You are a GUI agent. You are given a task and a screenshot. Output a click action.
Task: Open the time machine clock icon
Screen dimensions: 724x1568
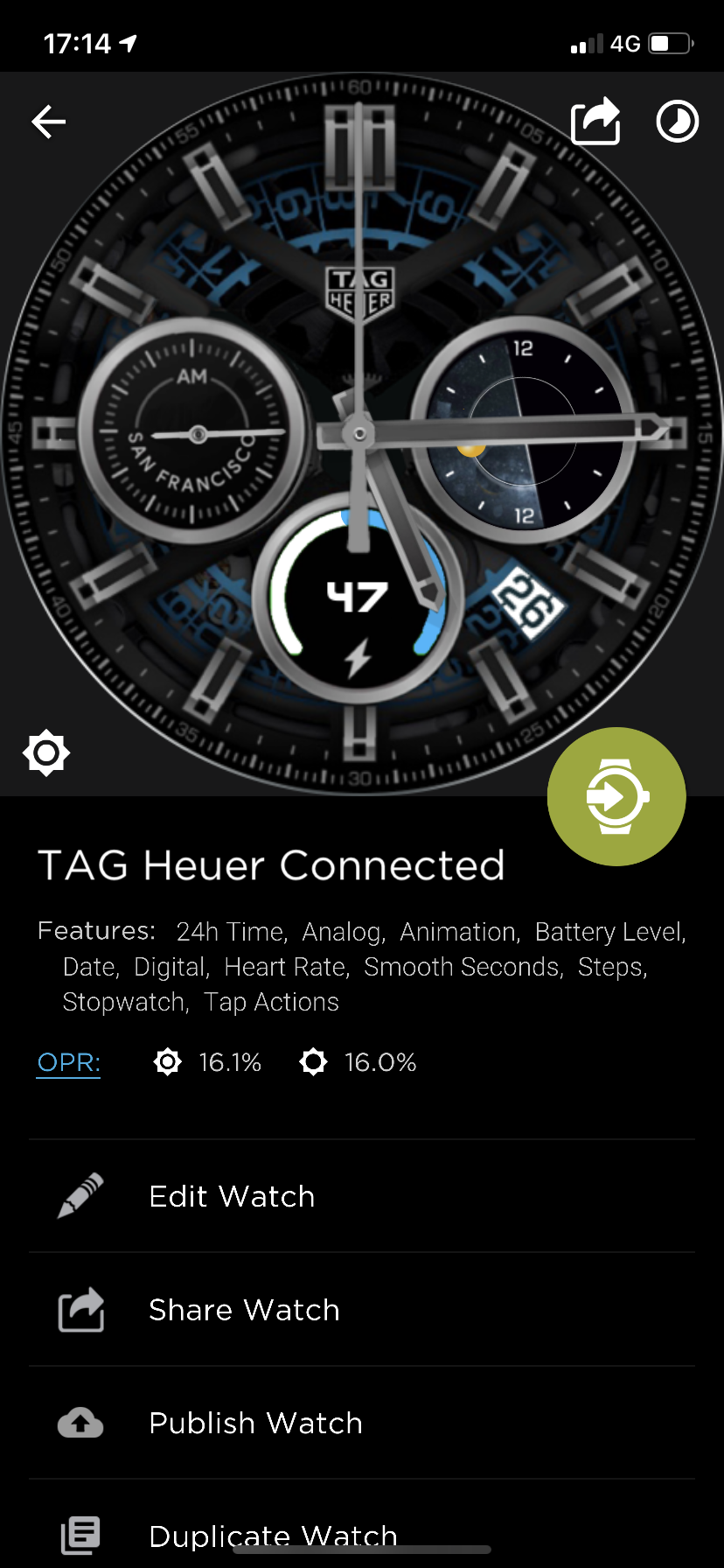click(678, 122)
